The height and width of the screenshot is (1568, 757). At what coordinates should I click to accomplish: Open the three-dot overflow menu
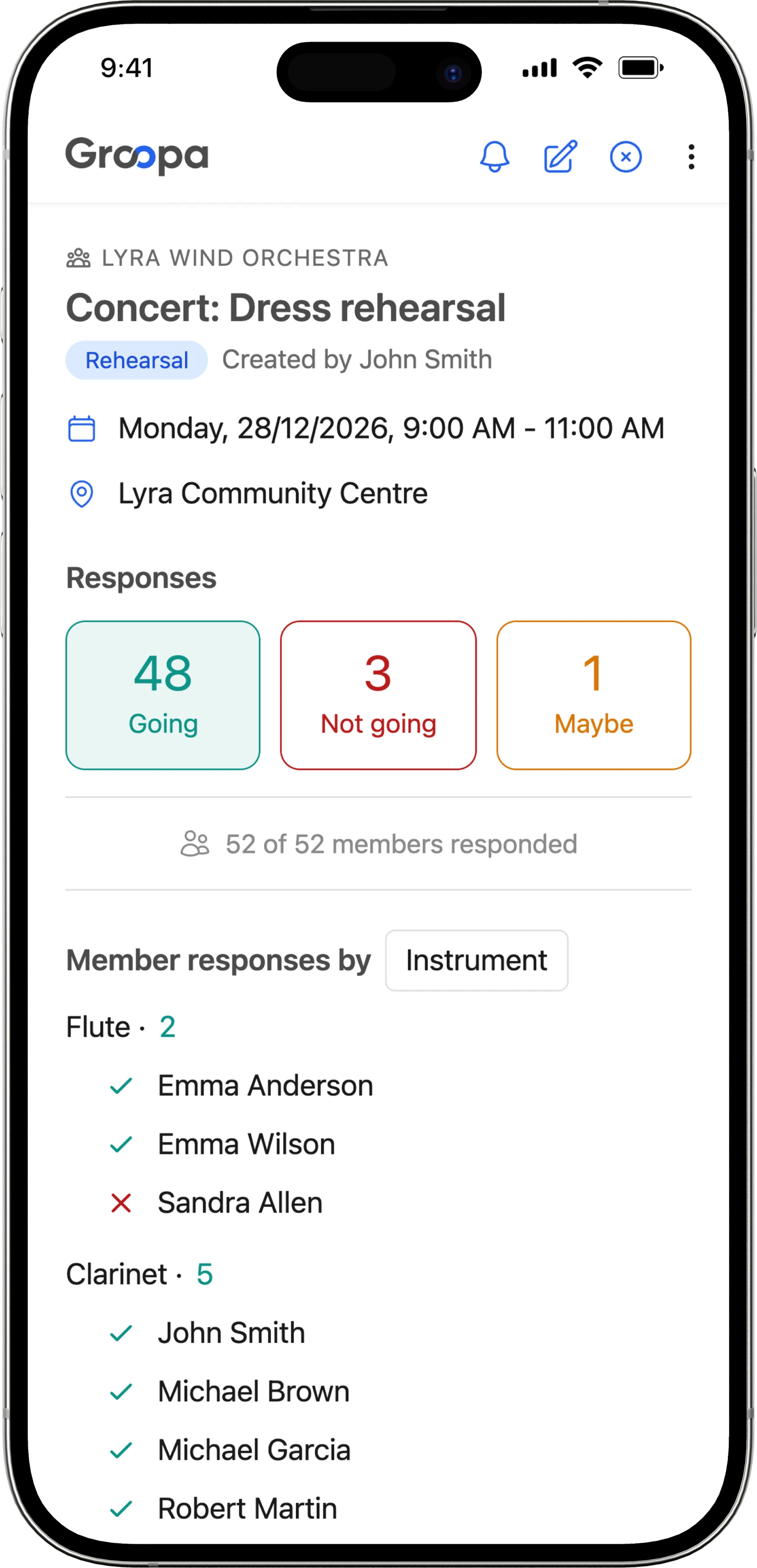point(691,157)
